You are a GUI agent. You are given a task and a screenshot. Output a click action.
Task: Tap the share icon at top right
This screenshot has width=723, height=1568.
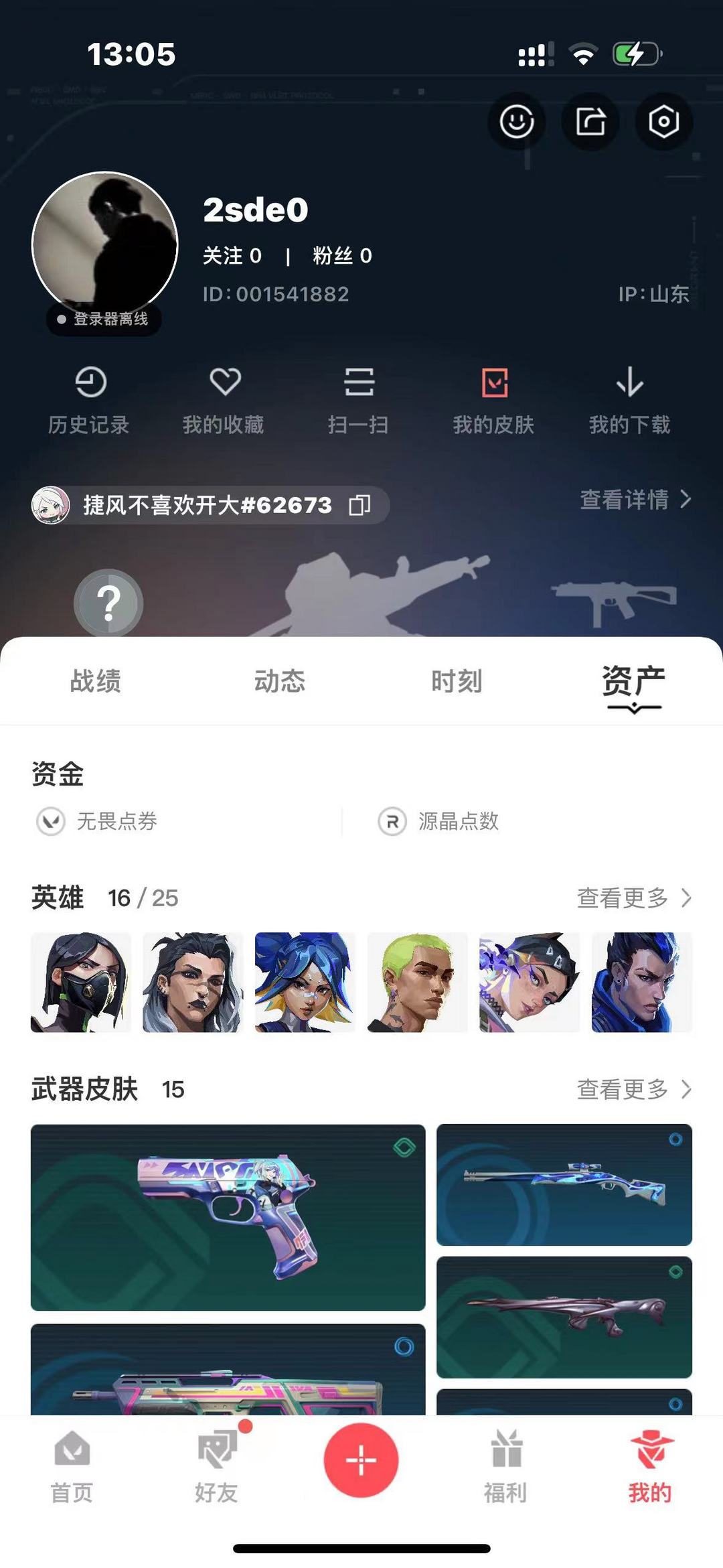pyautogui.click(x=588, y=121)
